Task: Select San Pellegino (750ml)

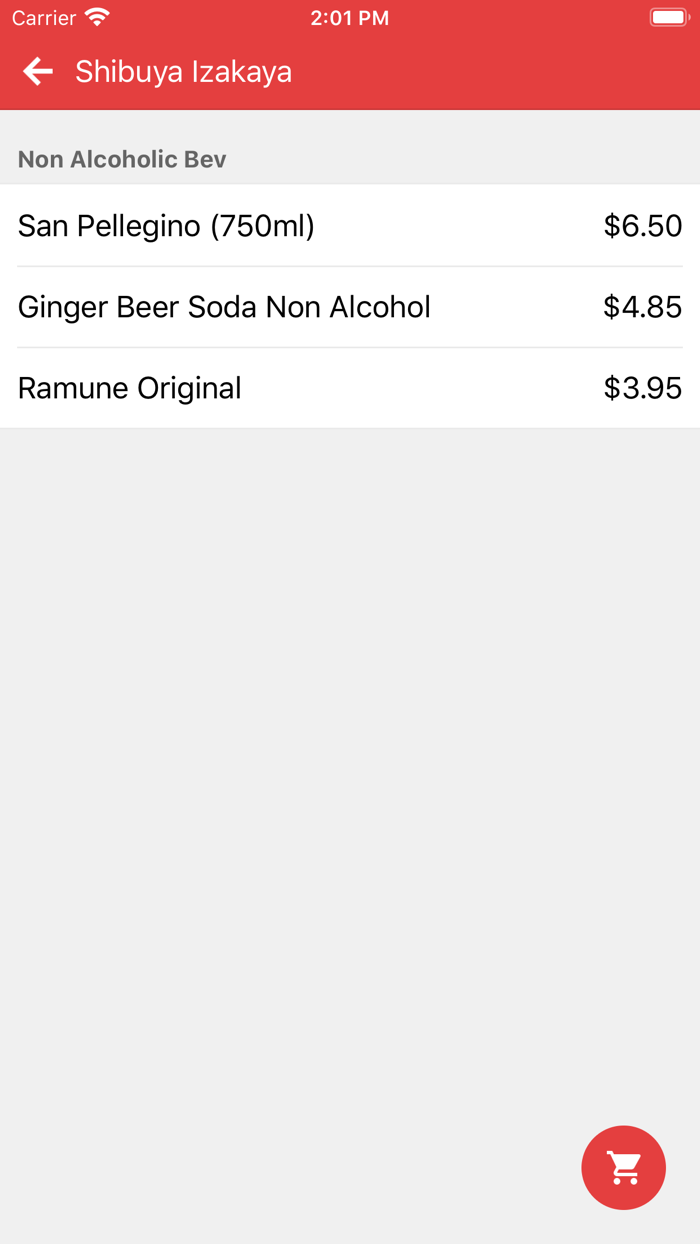Action: point(349,226)
